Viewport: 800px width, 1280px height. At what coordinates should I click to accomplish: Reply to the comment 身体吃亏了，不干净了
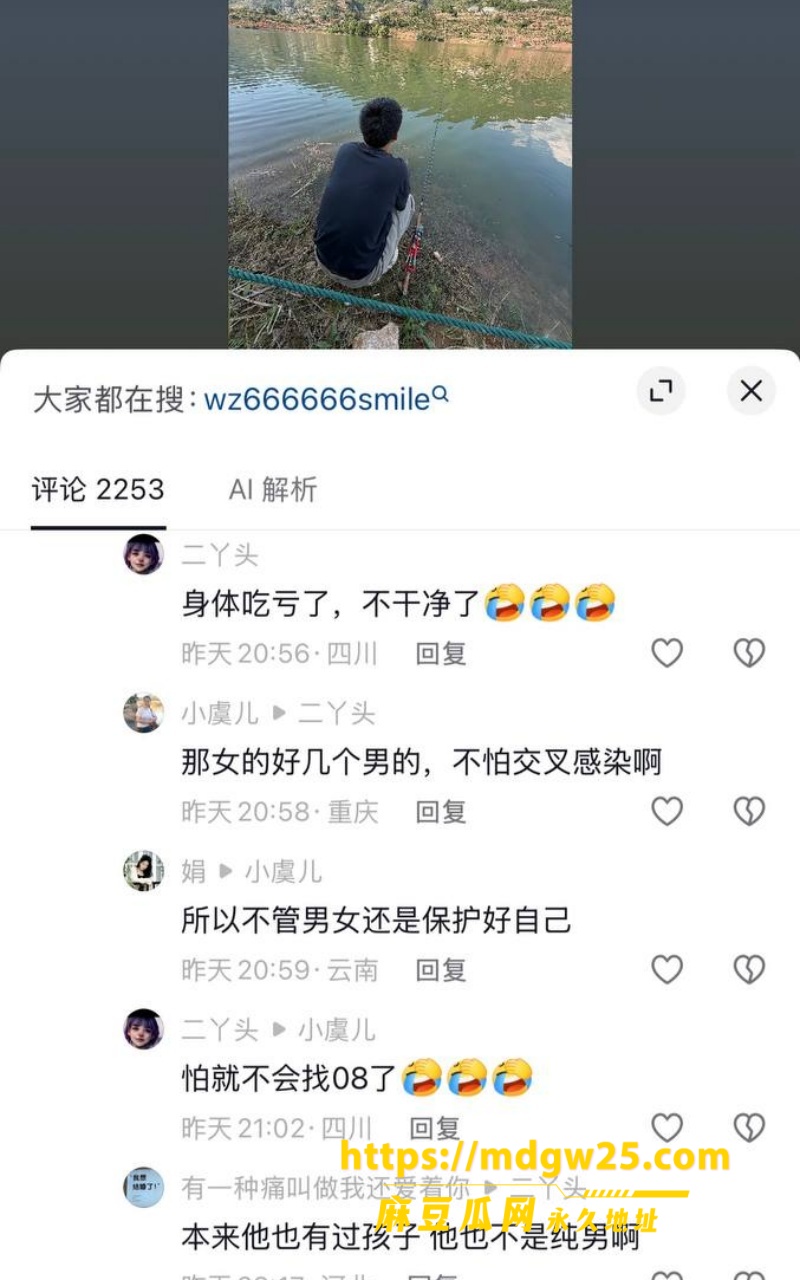coord(441,654)
